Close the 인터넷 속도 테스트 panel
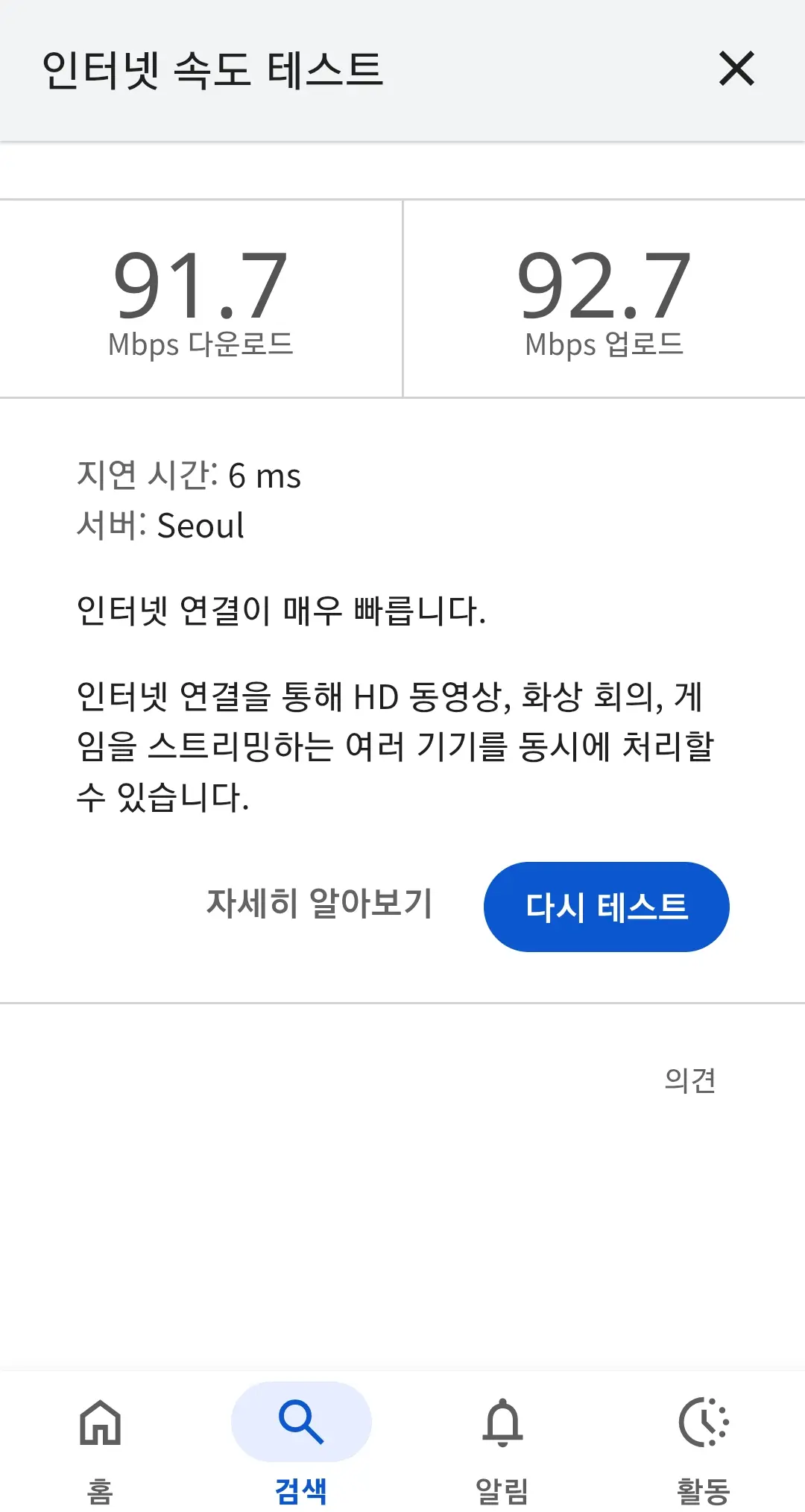The width and height of the screenshot is (805, 1512). 736,69
